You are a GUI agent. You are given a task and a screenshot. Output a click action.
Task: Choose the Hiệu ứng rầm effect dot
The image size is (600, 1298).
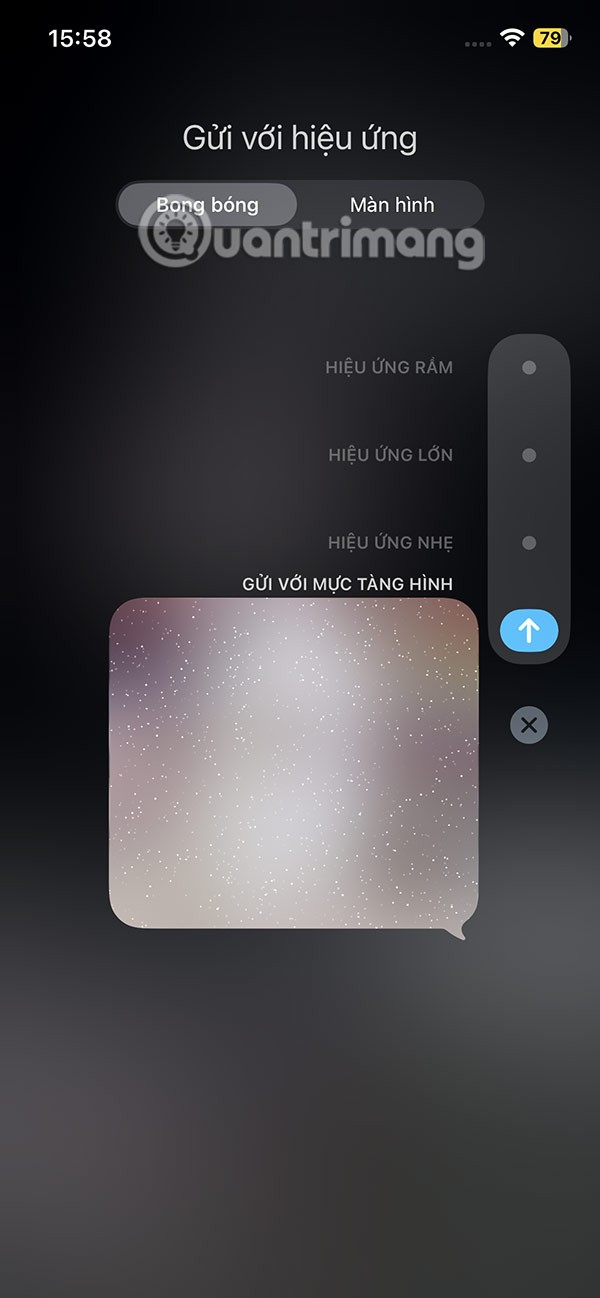point(529,367)
